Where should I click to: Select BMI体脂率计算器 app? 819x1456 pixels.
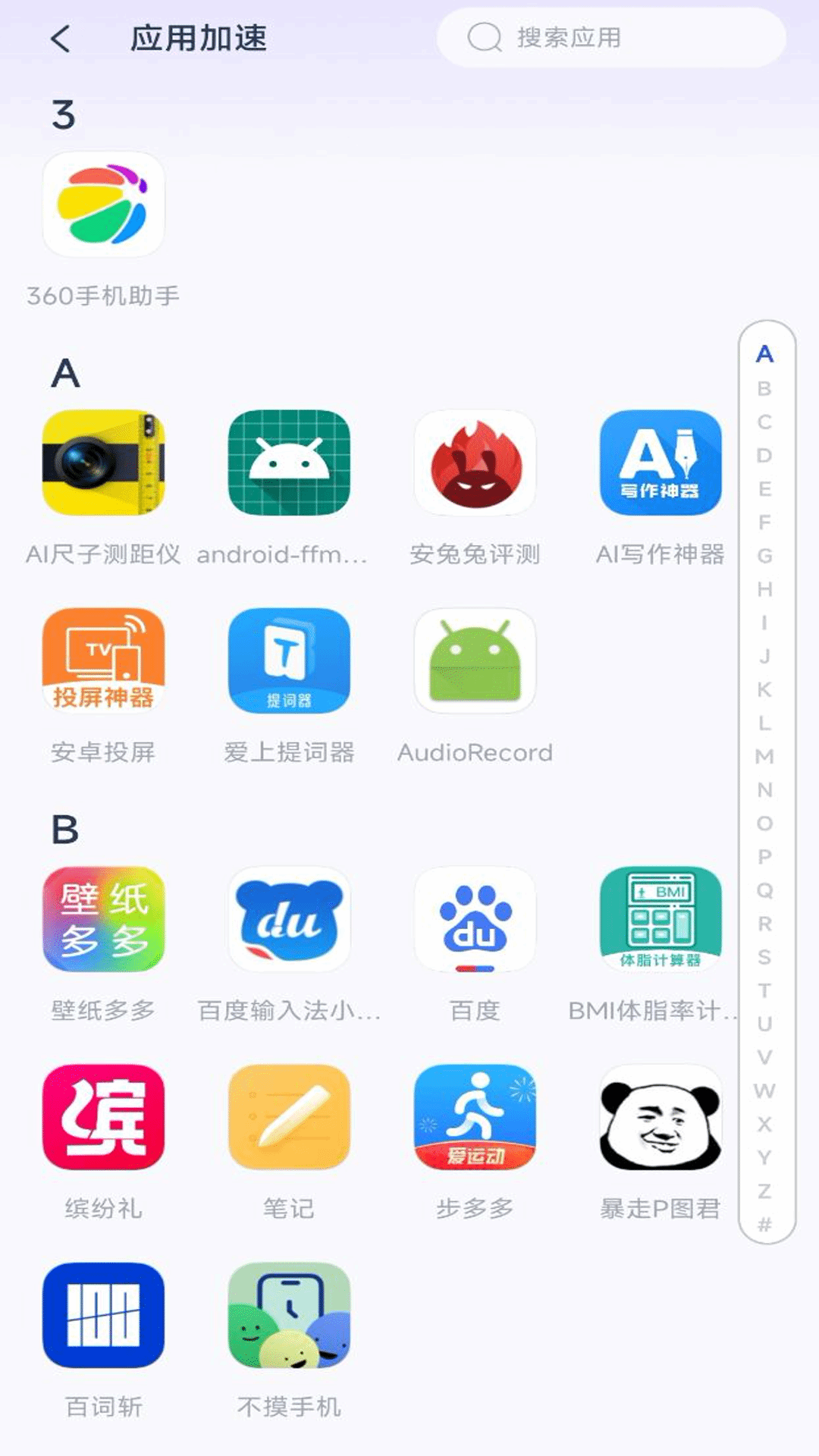660,919
